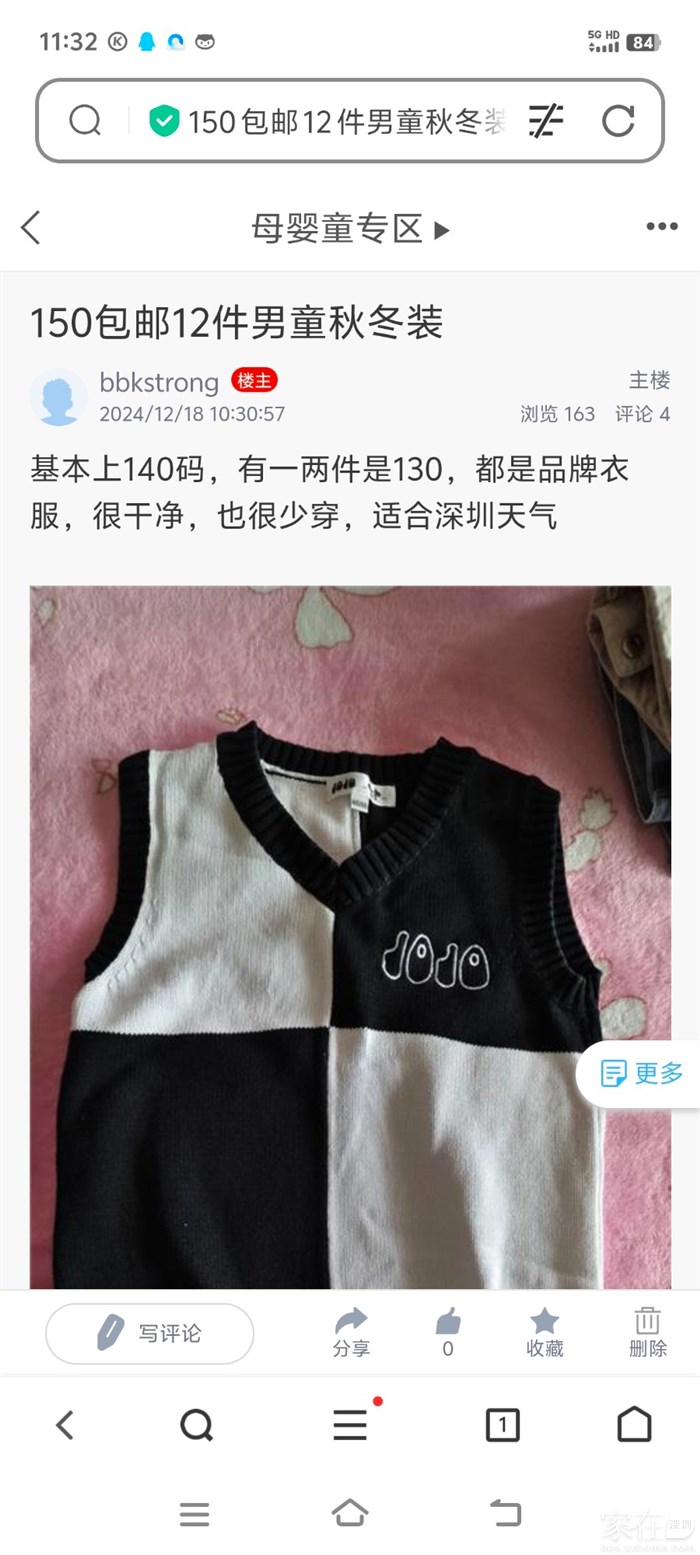Delete the post with 删除
This screenshot has width=700, height=1555.
(647, 1333)
